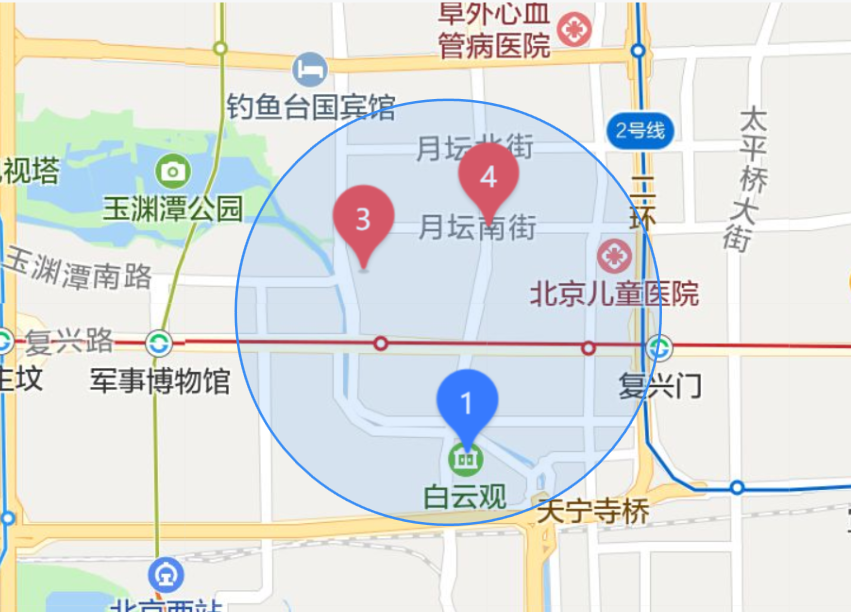Tap the 军事博物馆 subway station icon
The height and width of the screenshot is (612, 851).
(159, 343)
